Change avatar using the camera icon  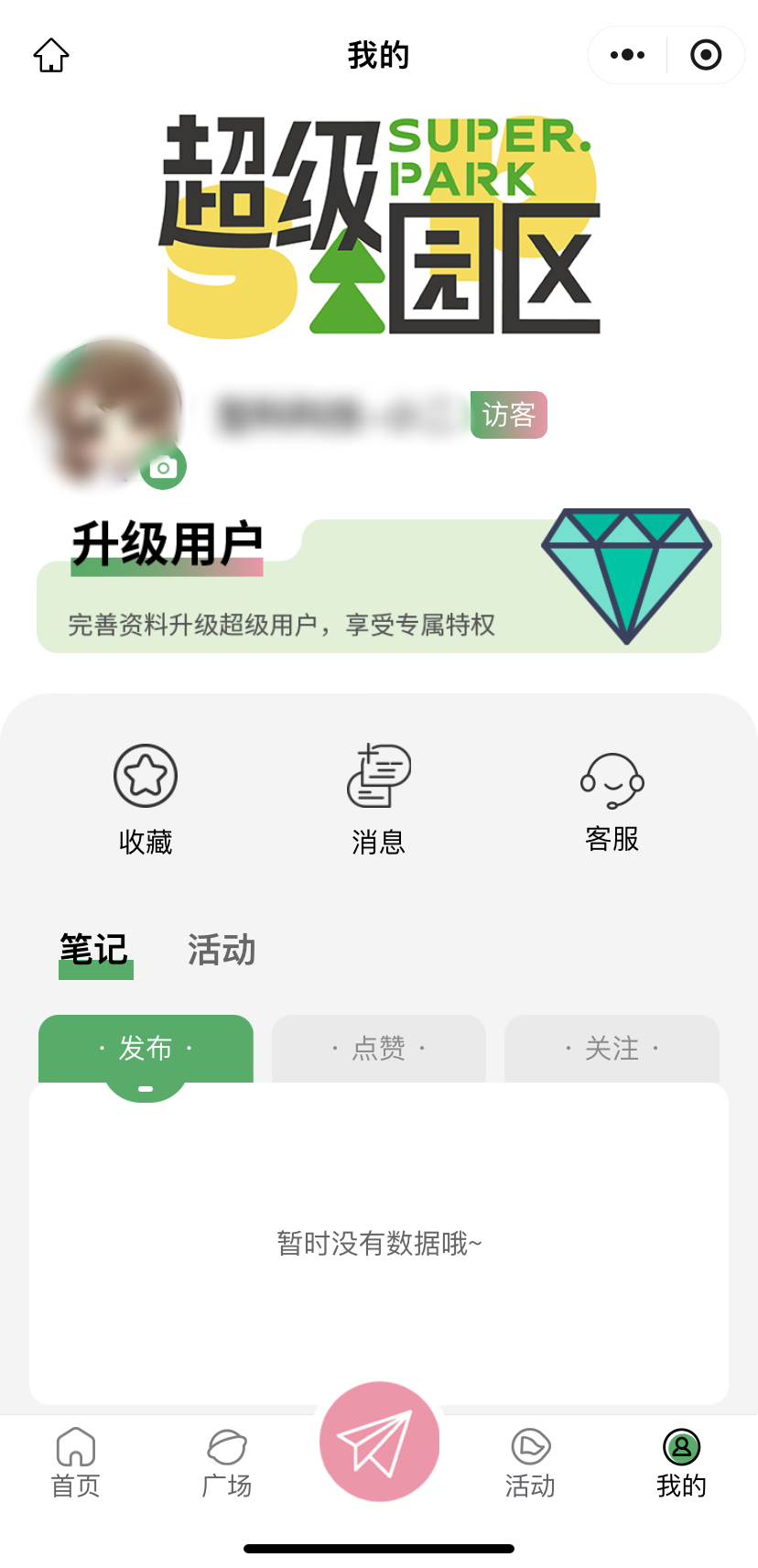[x=163, y=468]
